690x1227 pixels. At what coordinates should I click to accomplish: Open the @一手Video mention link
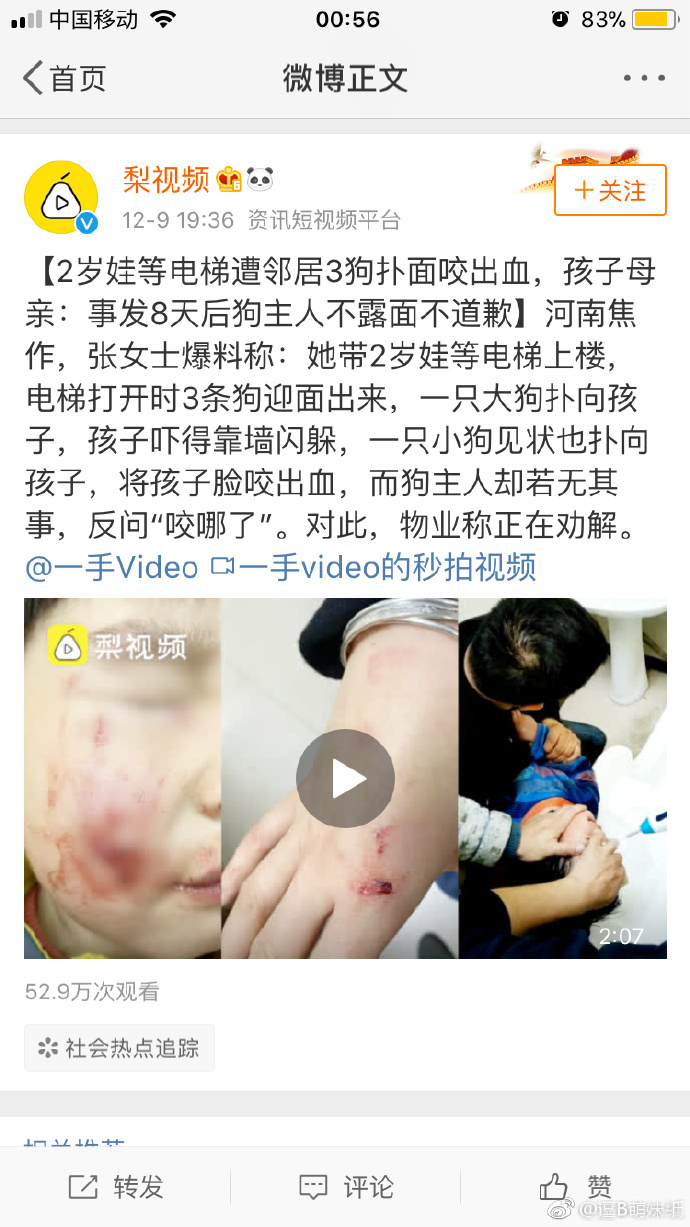[x=111, y=567]
